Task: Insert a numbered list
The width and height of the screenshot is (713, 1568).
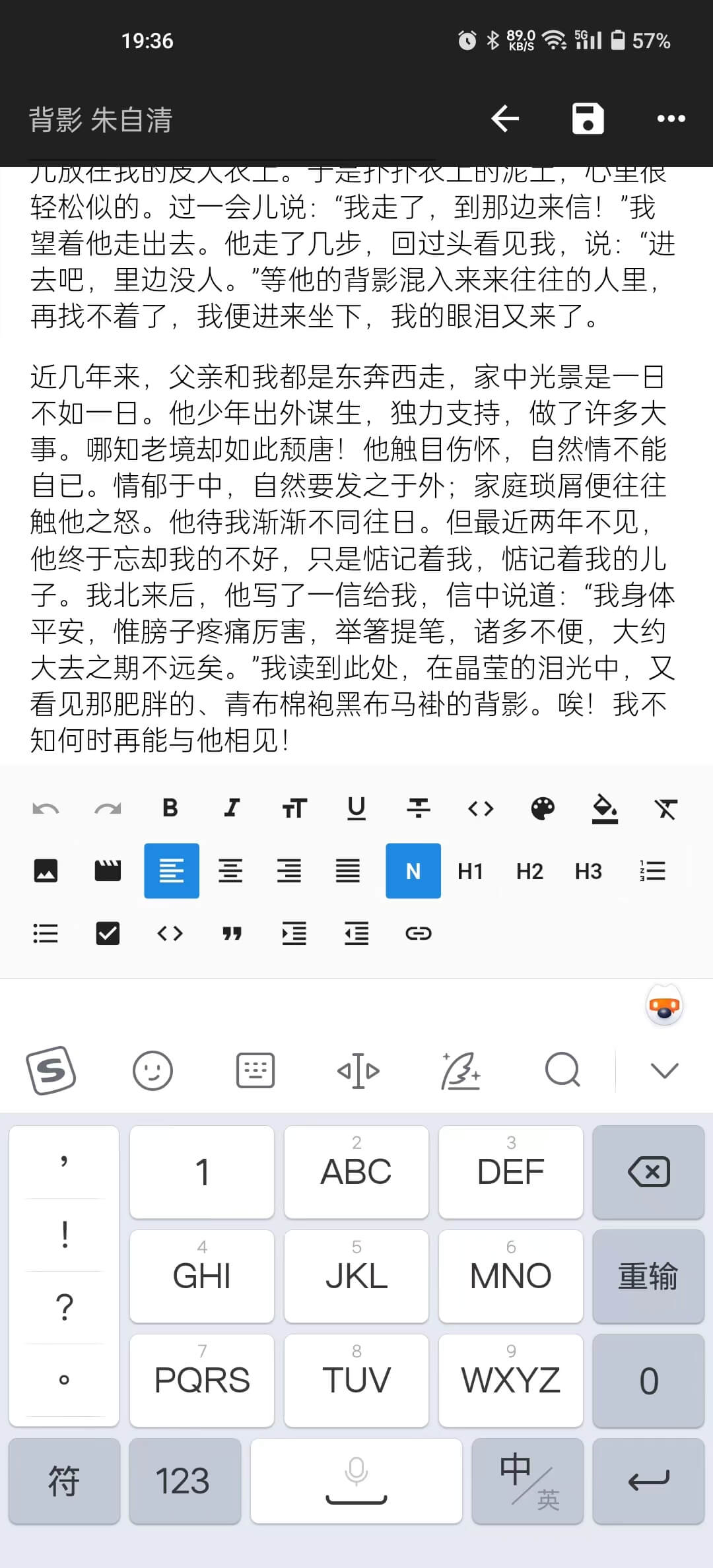Action: click(652, 871)
